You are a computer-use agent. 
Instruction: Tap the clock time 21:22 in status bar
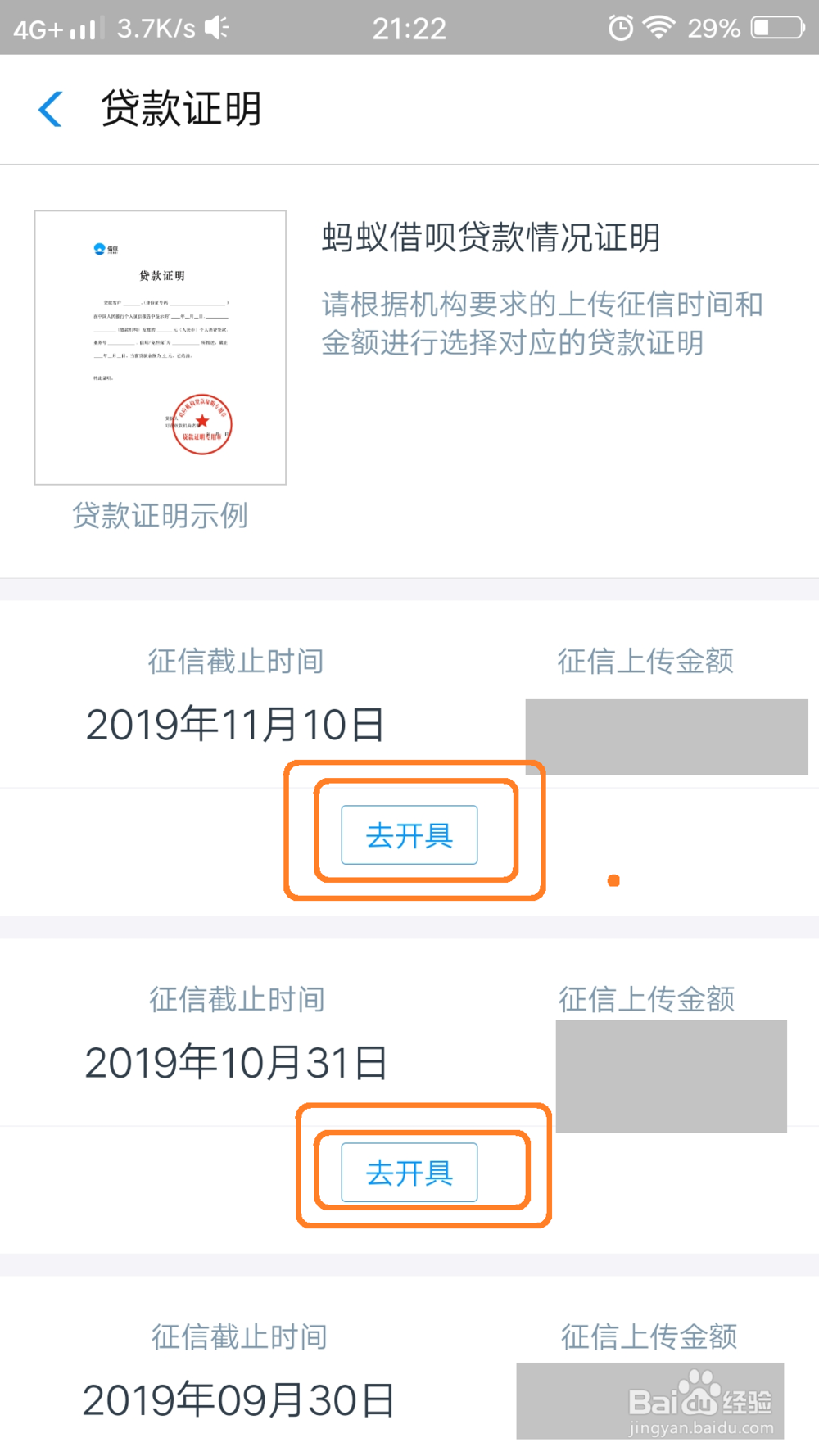[409, 27]
